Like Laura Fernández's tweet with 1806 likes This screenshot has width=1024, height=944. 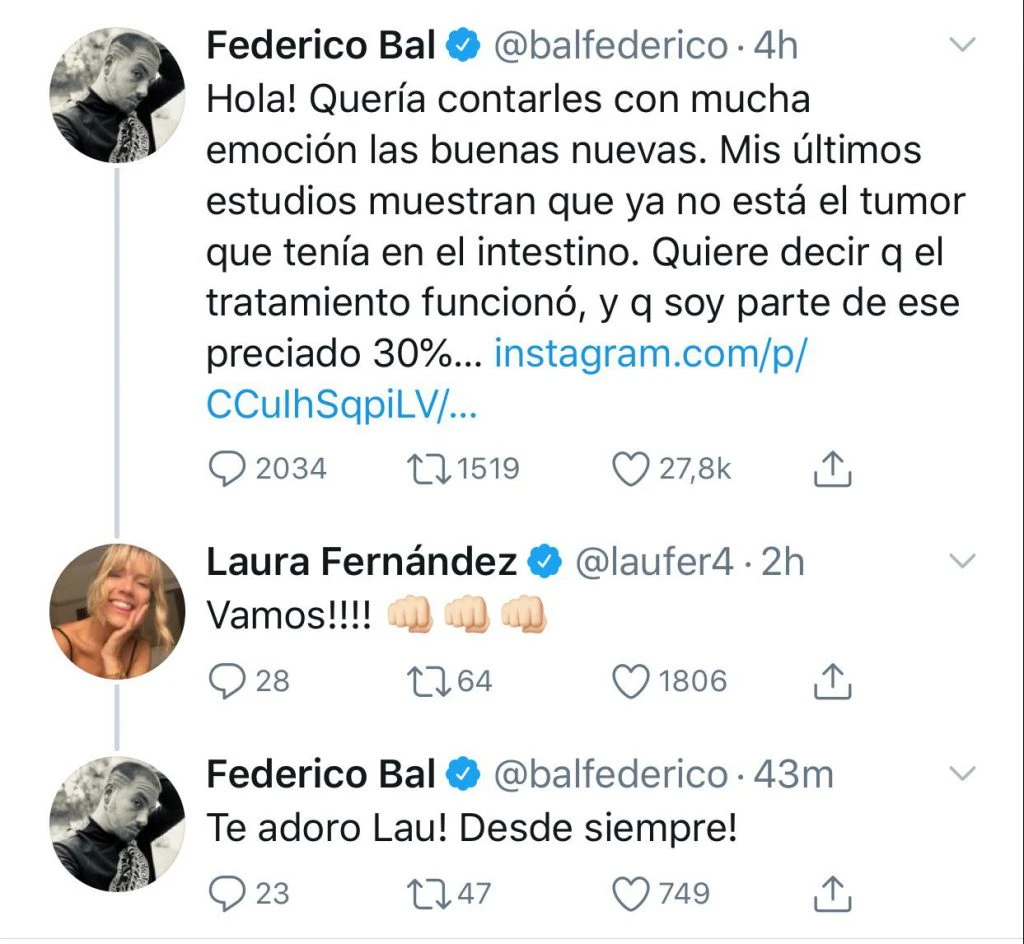point(632,681)
